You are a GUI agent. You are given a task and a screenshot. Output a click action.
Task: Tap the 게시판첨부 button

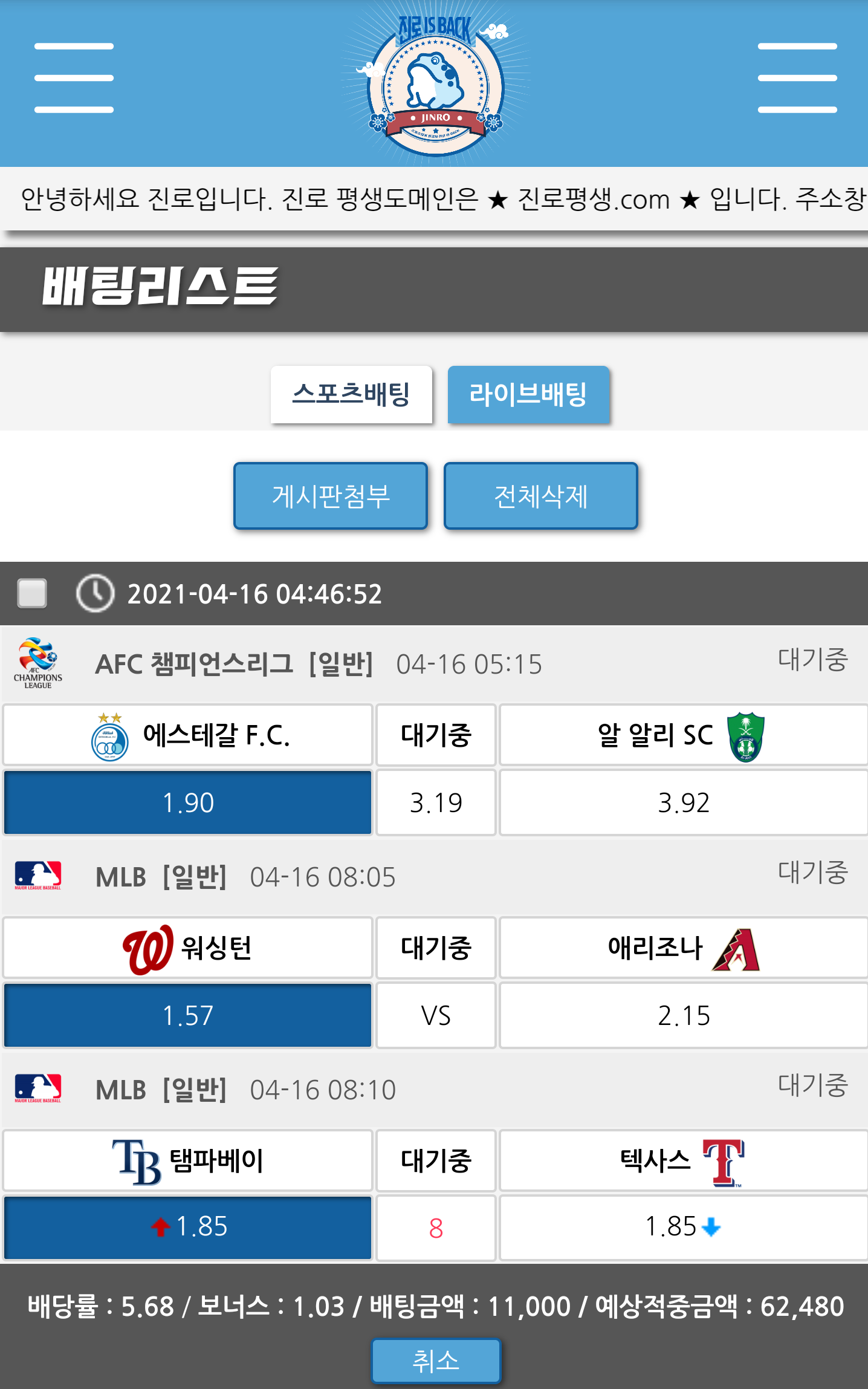[x=331, y=496]
